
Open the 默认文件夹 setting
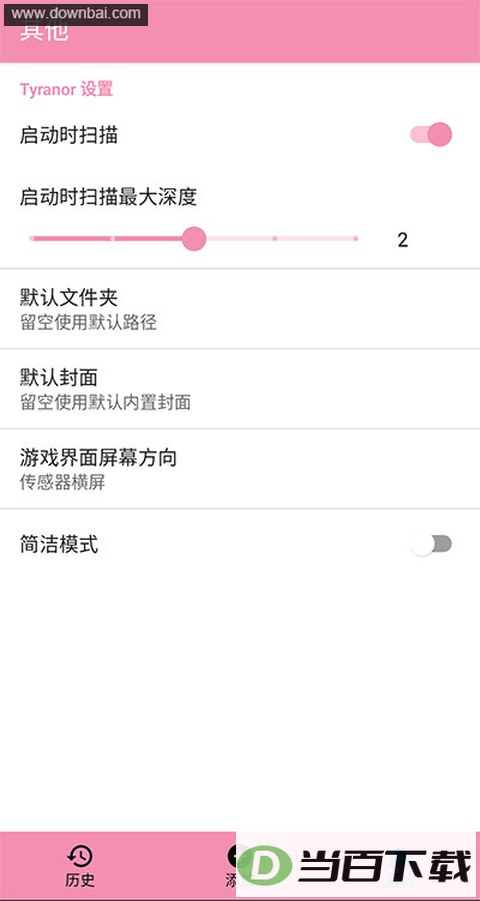240,309
